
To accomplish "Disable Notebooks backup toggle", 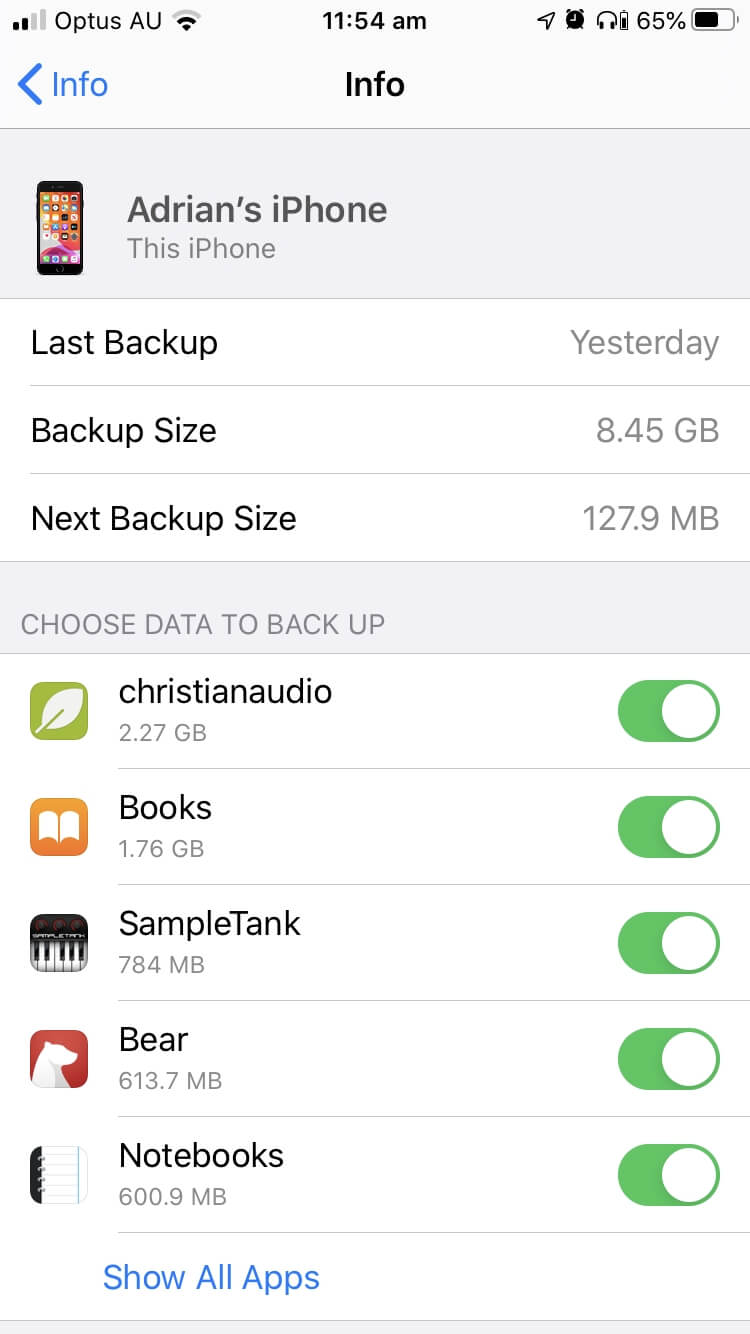I will 668,1175.
